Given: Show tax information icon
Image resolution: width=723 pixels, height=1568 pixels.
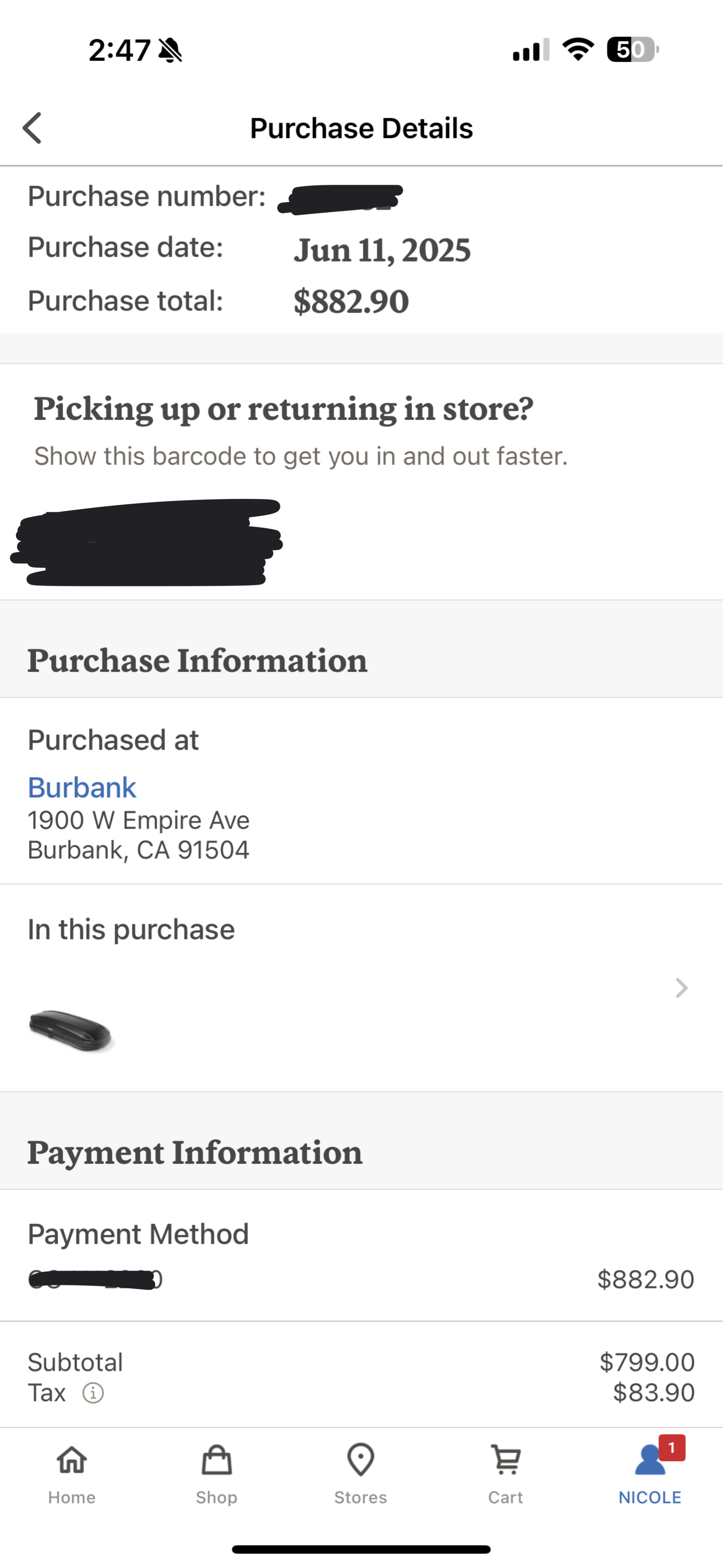Looking at the screenshot, I should [x=93, y=1393].
